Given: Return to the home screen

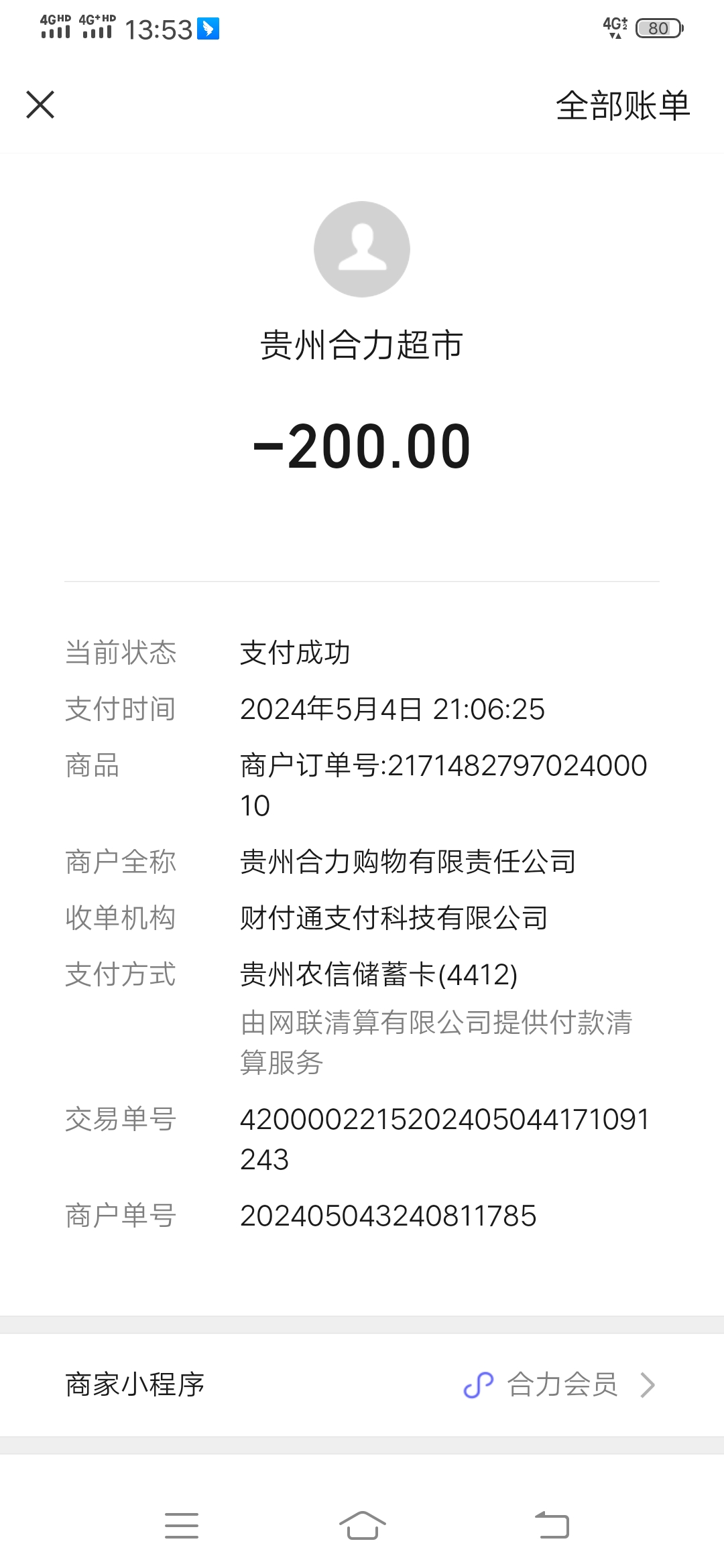Looking at the screenshot, I should 362,1525.
